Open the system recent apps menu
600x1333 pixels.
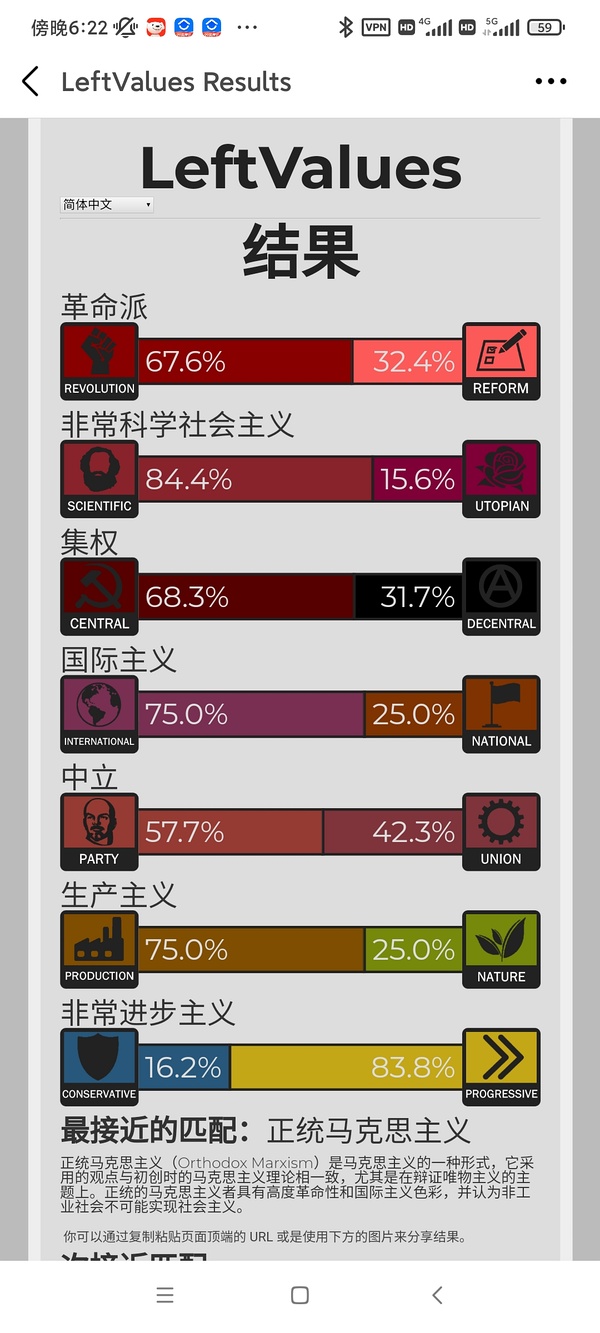pos(165,1295)
